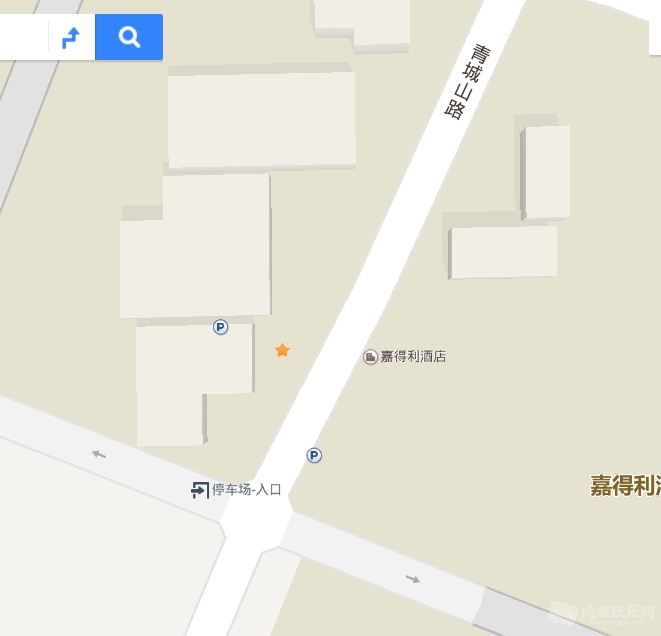Image resolution: width=661 pixels, height=636 pixels.
Task: Select 嘉得利酒店 hotel marker
Action: click(x=371, y=356)
